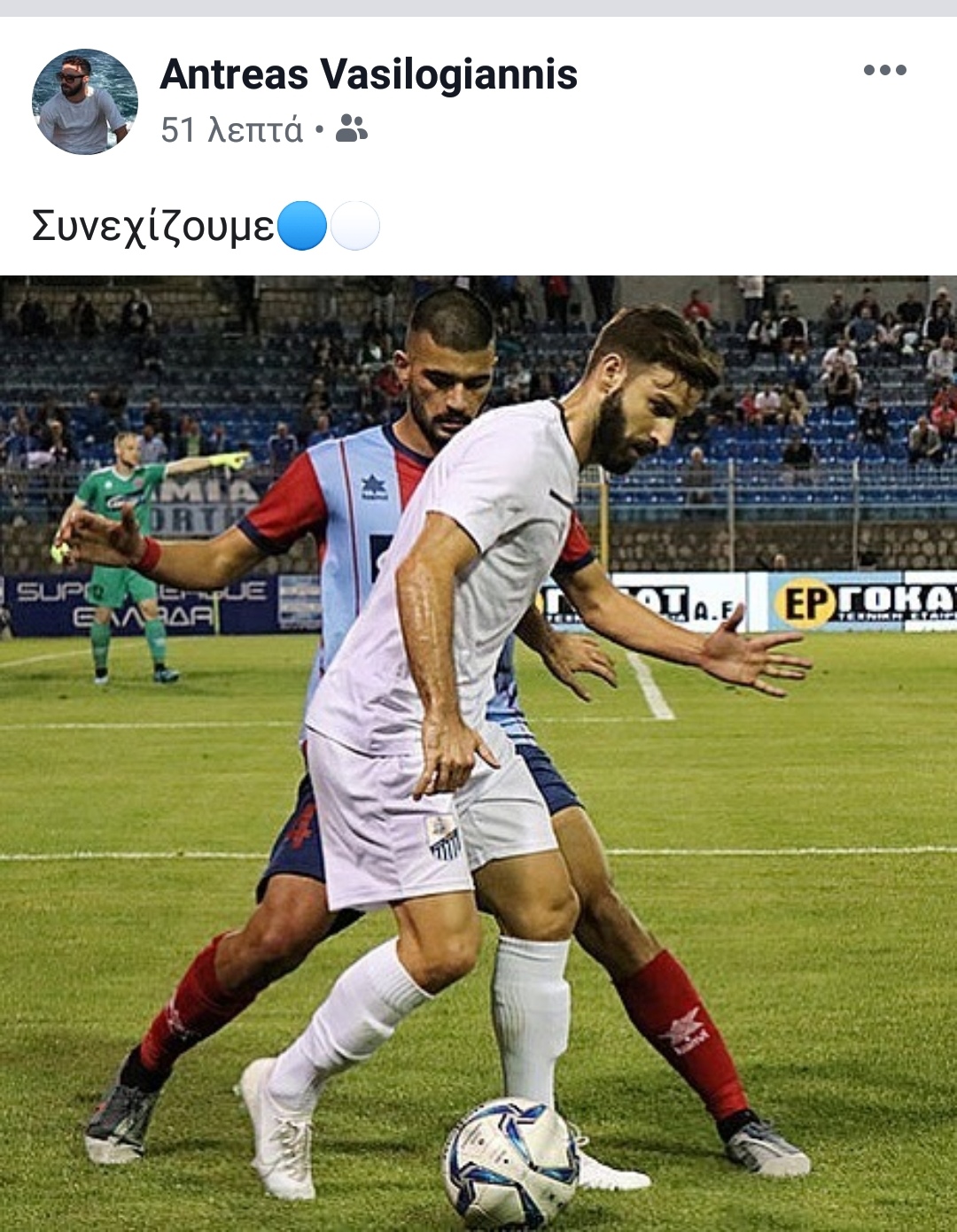Open the post's three-dot options menu

pyautogui.click(x=884, y=70)
